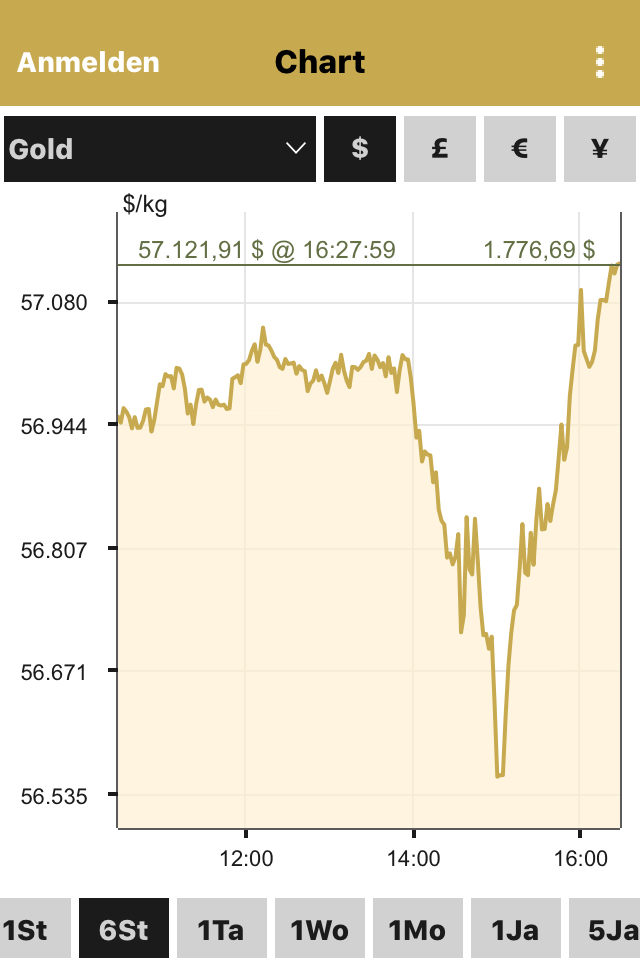This screenshot has width=640, height=967.
Task: Select the 6St time range
Action: 124,930
